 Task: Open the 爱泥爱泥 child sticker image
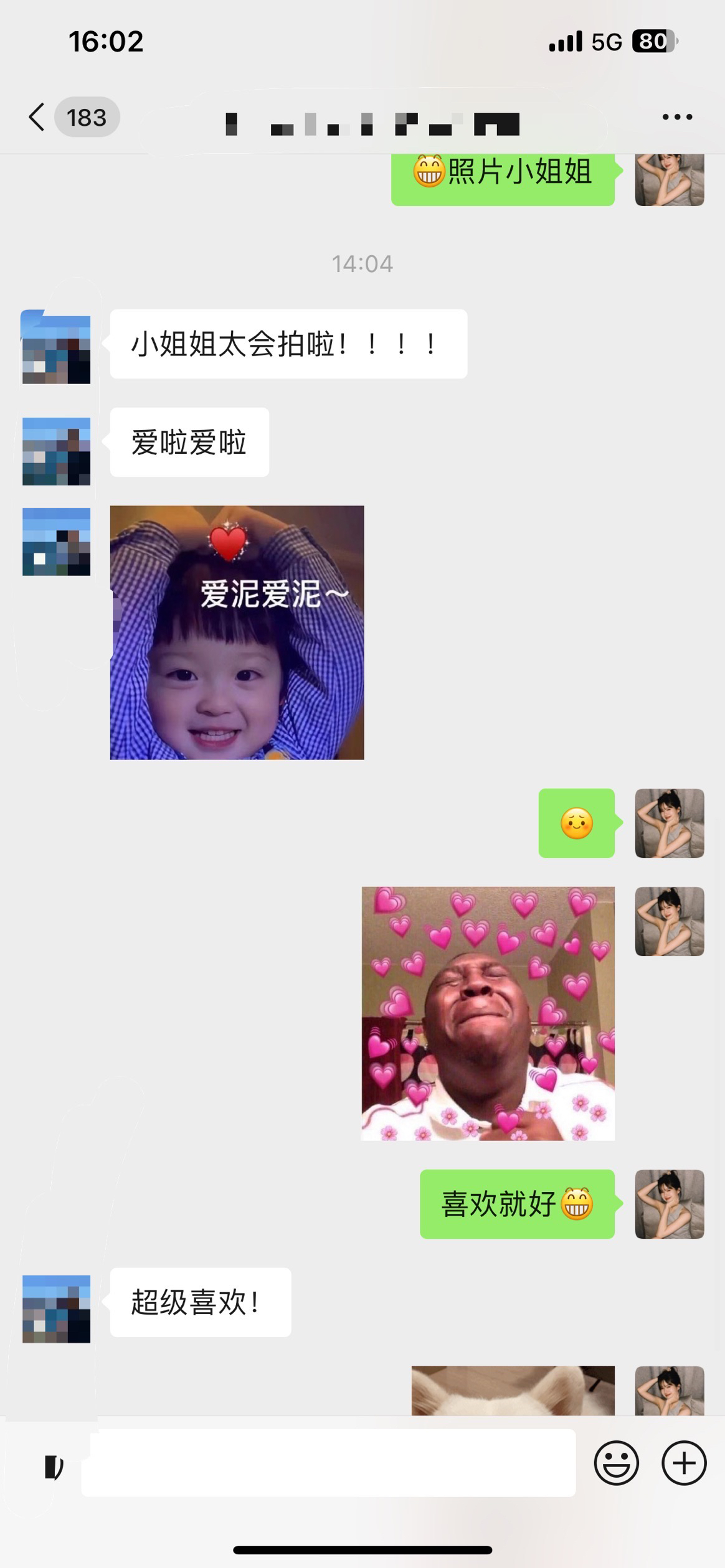[237, 632]
